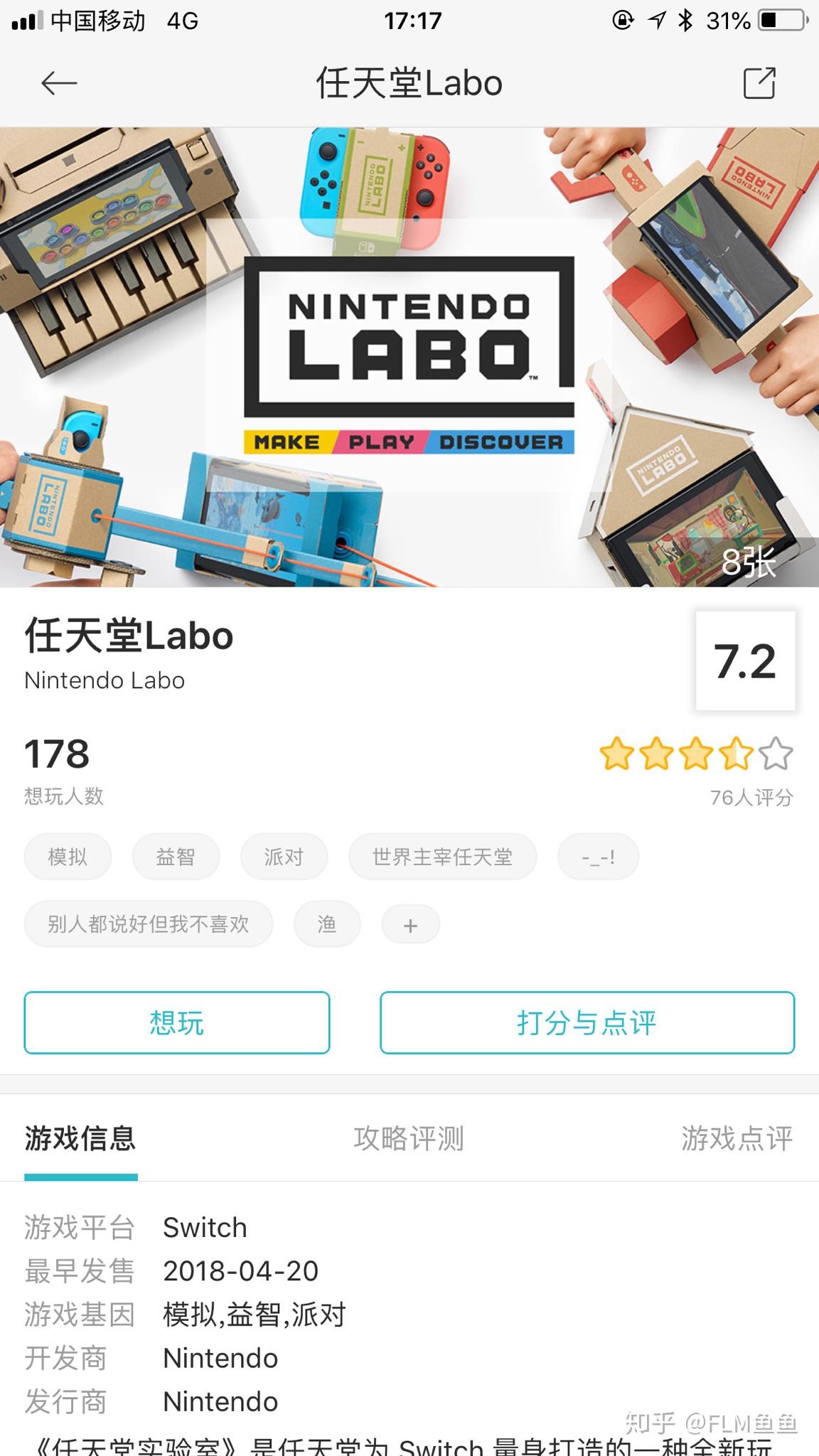
Task: Mark game as 想玩
Action: pyautogui.click(x=176, y=1022)
